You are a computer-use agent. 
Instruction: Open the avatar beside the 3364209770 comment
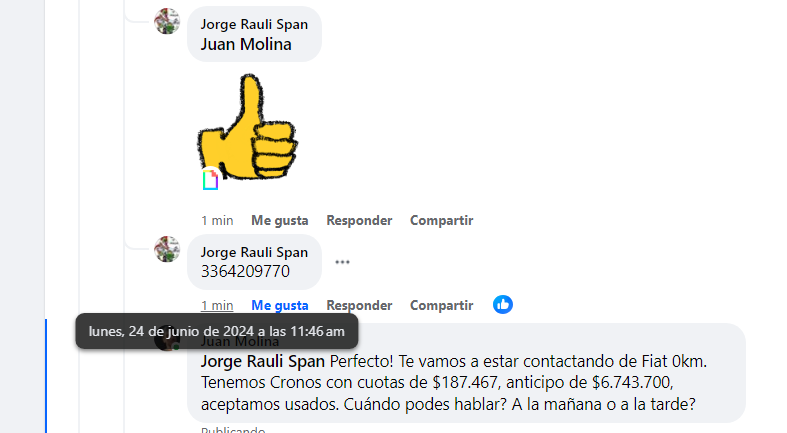click(167, 249)
